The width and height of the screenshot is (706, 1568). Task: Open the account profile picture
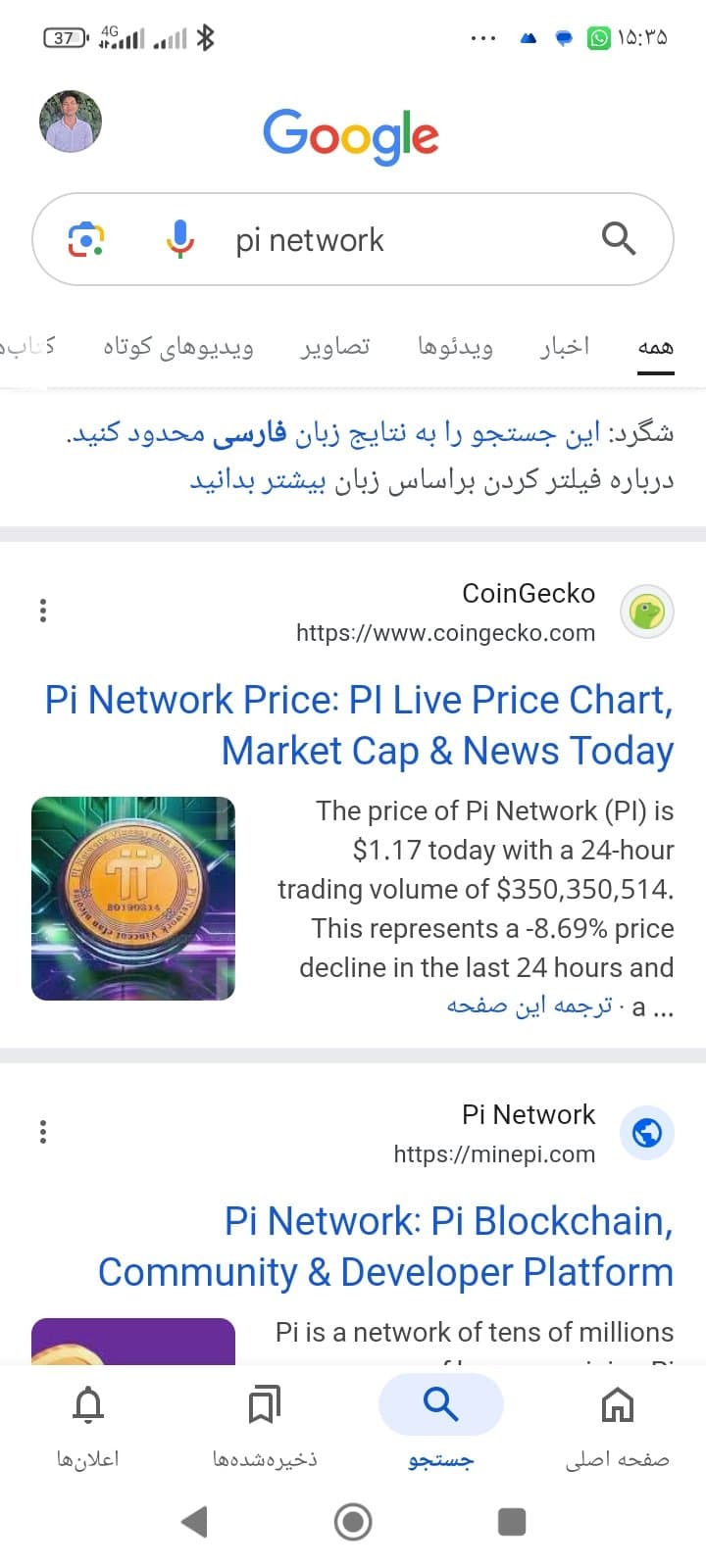pyautogui.click(x=71, y=122)
